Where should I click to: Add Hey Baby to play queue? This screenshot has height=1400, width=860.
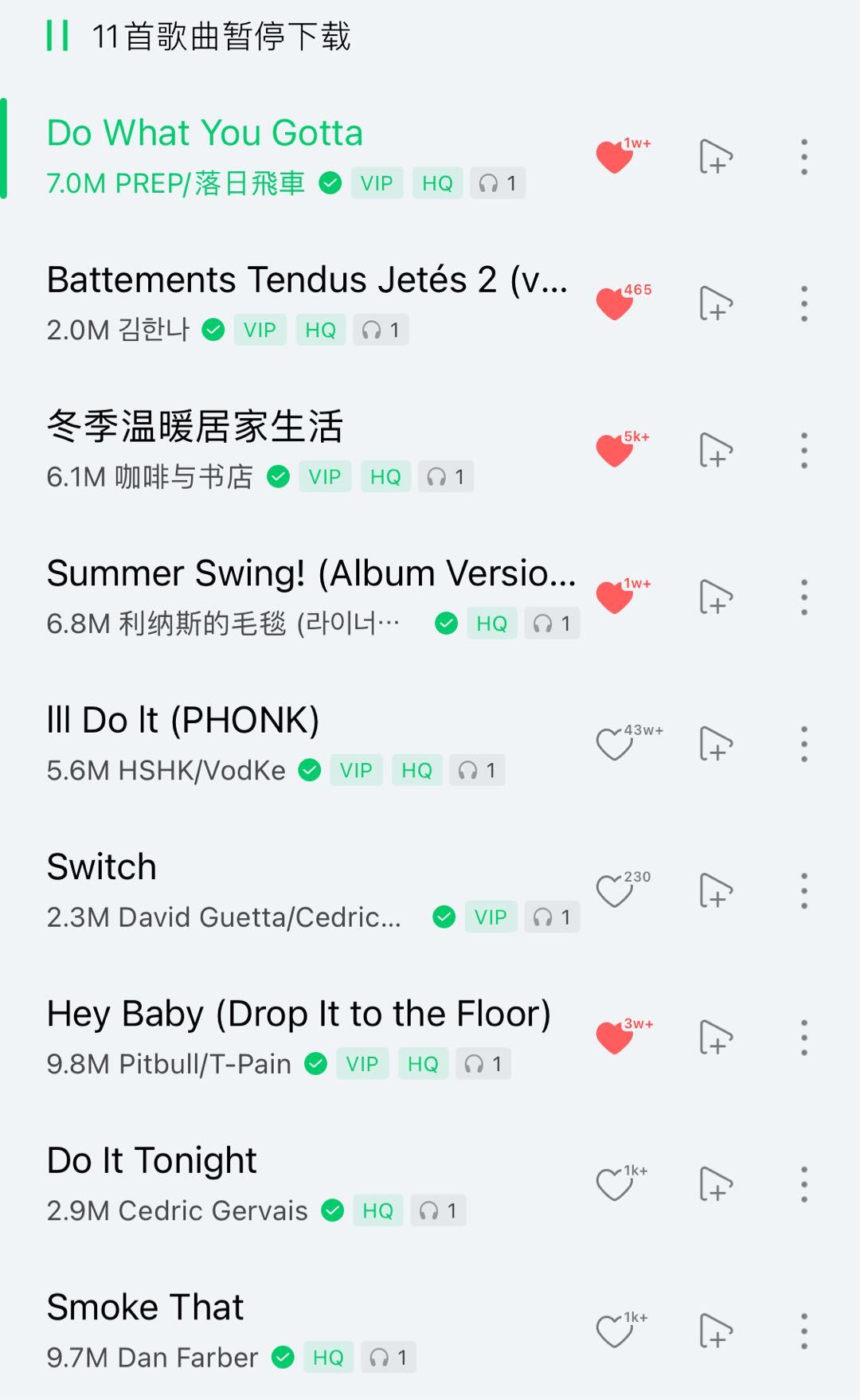click(715, 1037)
